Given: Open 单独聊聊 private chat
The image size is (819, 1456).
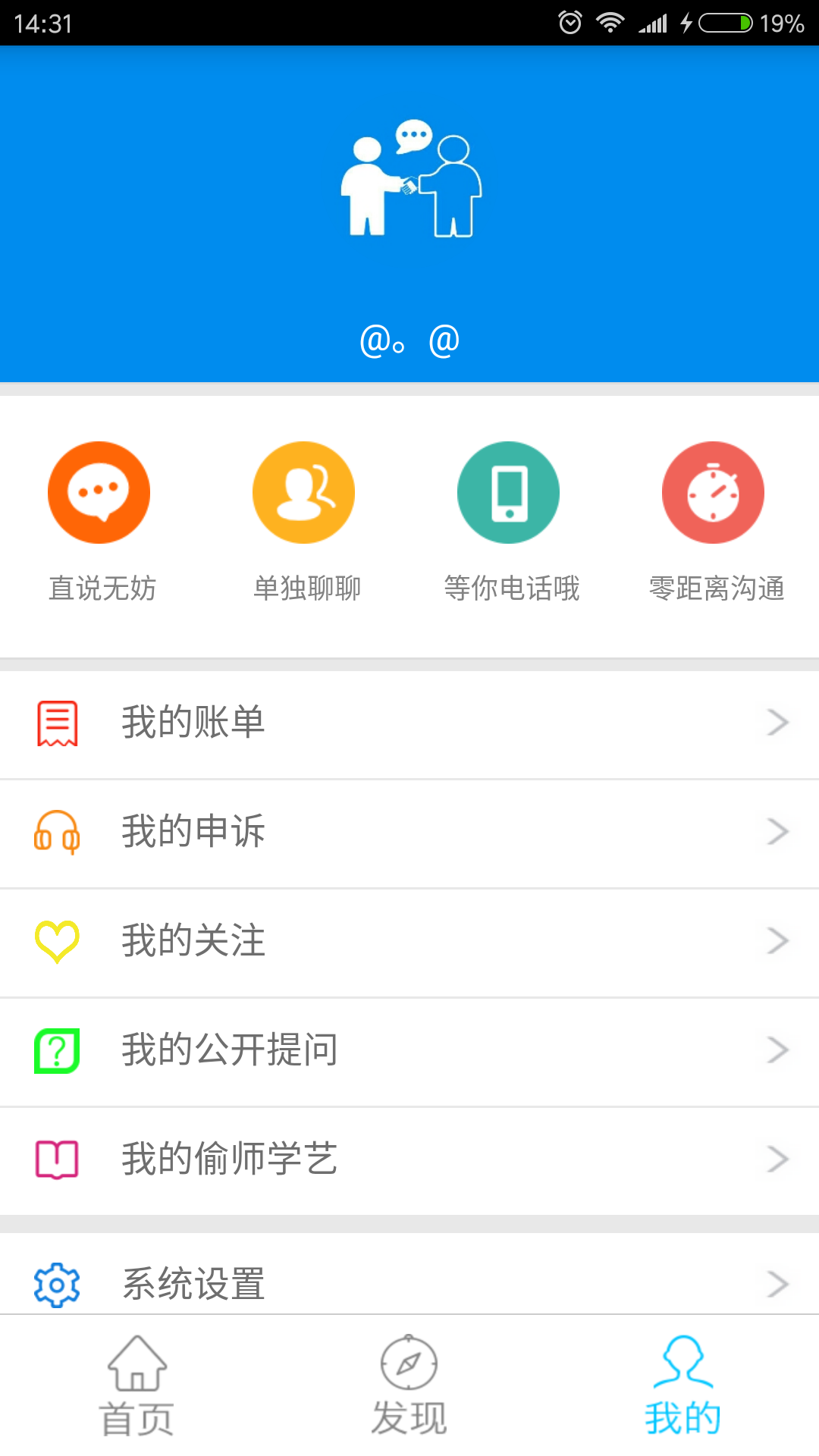Looking at the screenshot, I should tap(304, 493).
